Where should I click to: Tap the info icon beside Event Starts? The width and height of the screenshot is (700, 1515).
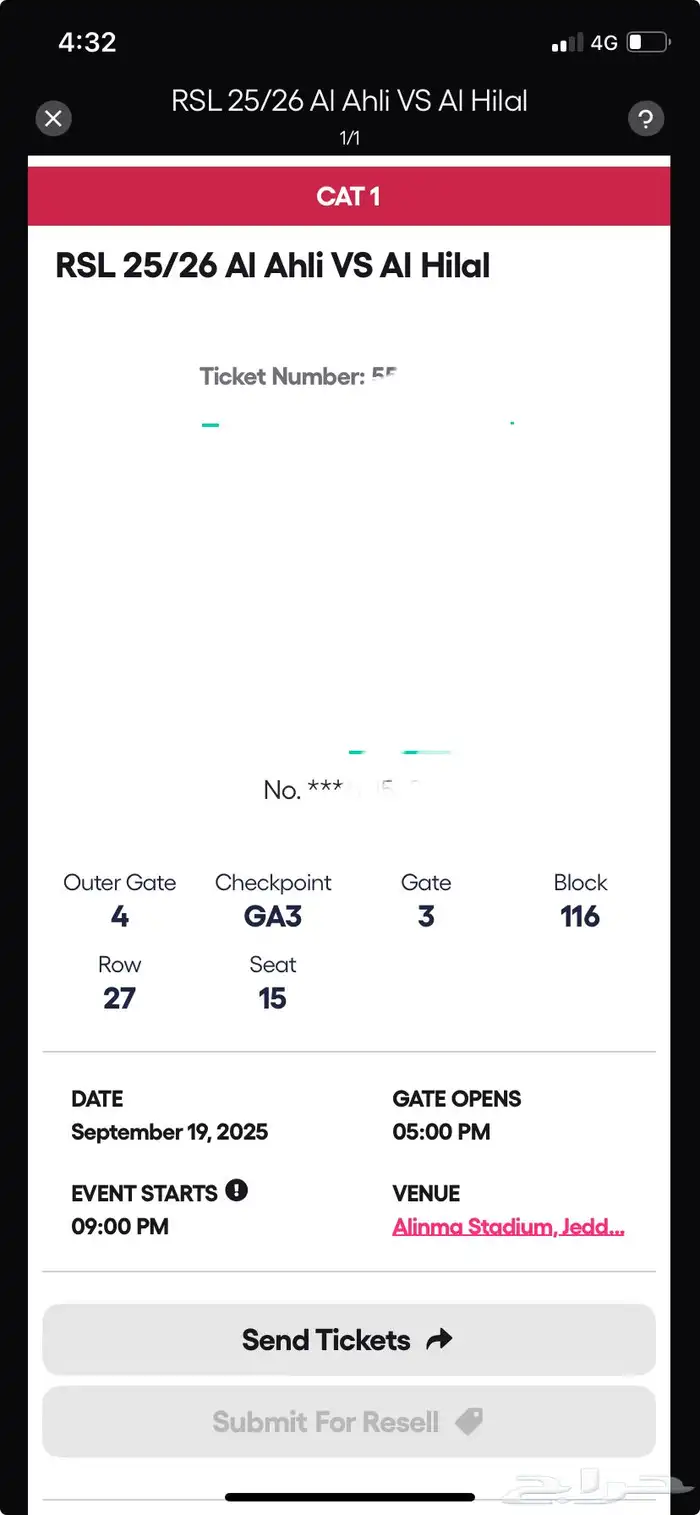coord(237,1191)
